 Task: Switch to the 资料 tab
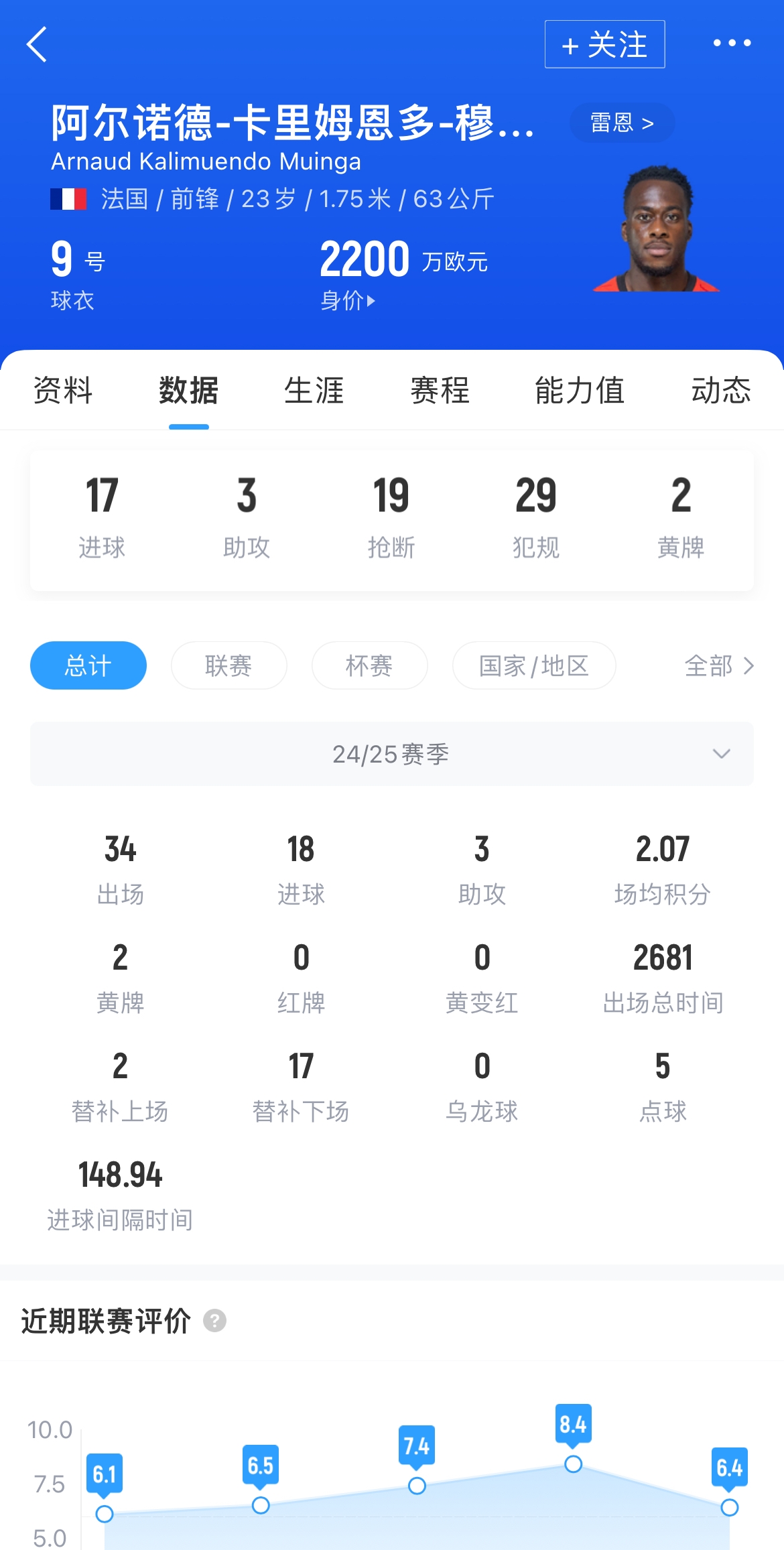tap(63, 390)
